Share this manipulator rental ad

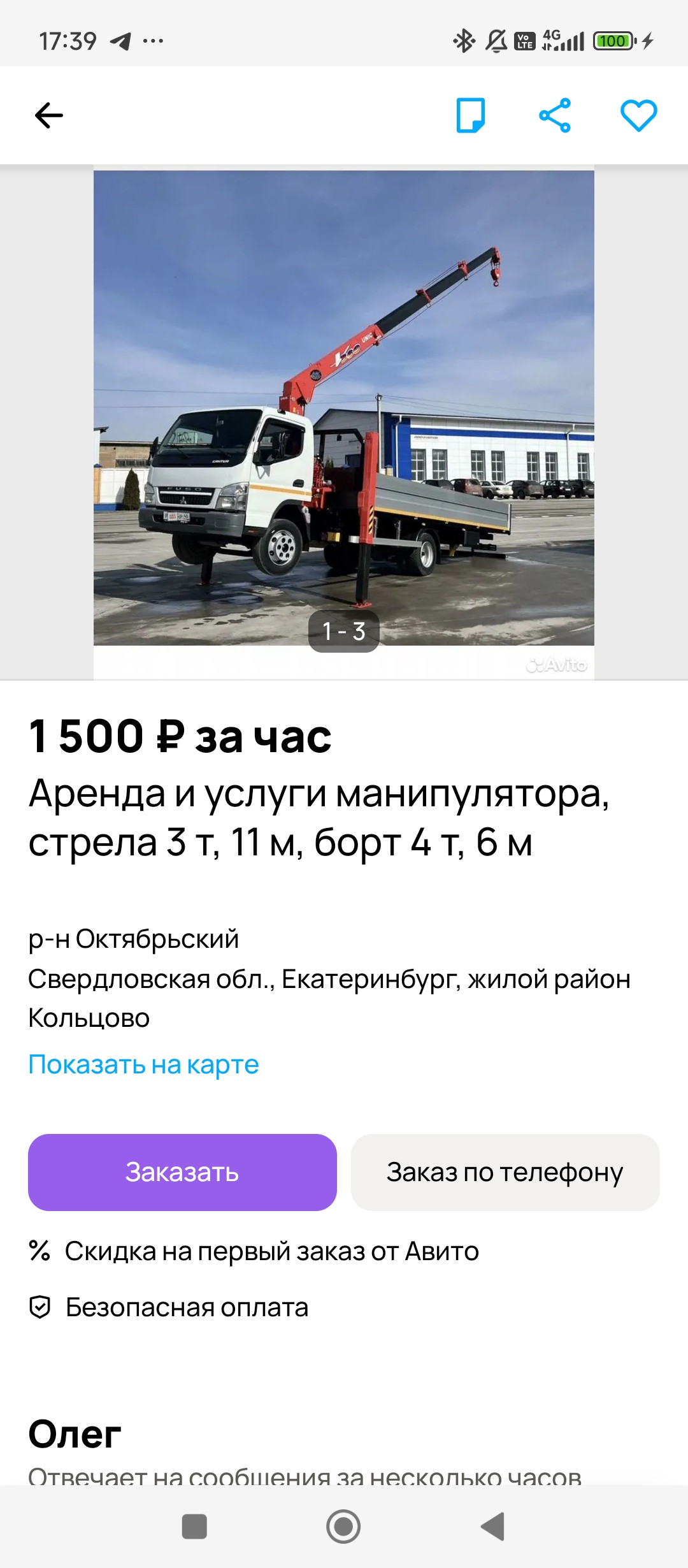tap(555, 115)
